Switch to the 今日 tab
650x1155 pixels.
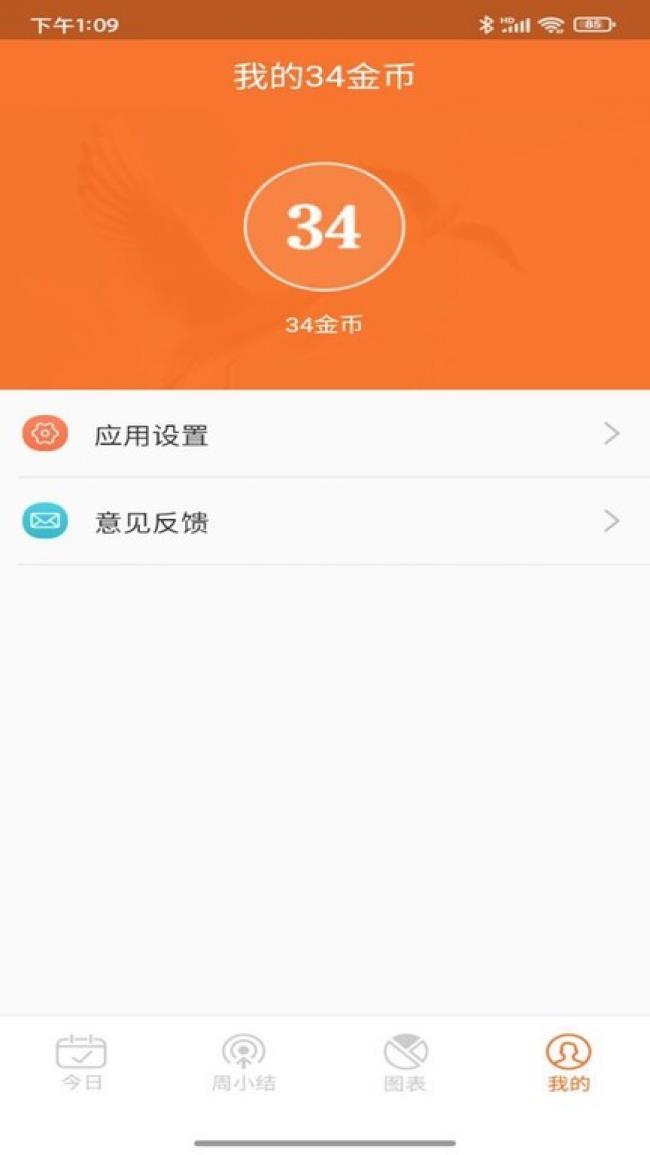click(x=81, y=1063)
